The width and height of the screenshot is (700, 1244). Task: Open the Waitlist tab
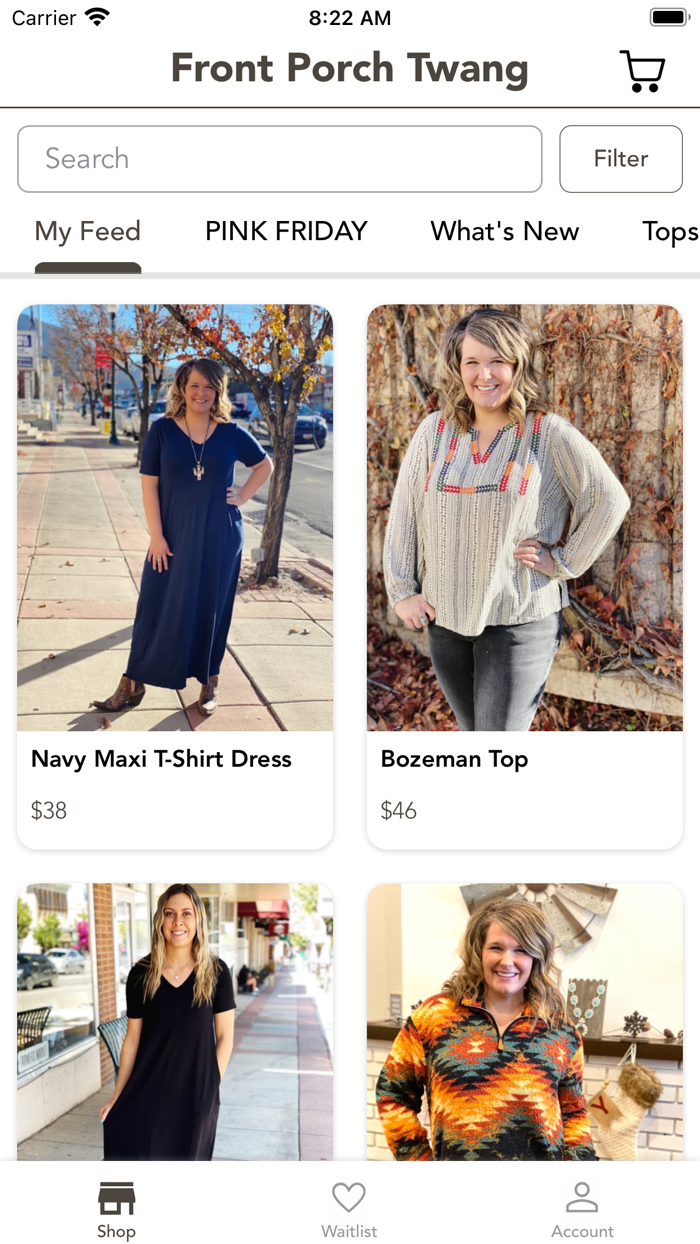(349, 1208)
